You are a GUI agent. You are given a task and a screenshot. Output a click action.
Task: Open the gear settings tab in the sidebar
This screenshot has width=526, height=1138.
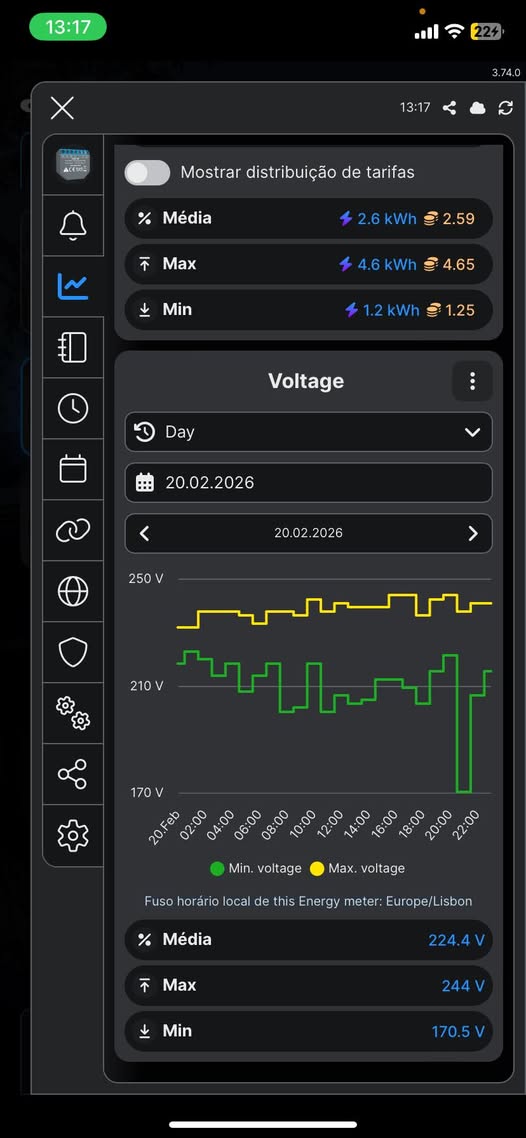(x=73, y=835)
